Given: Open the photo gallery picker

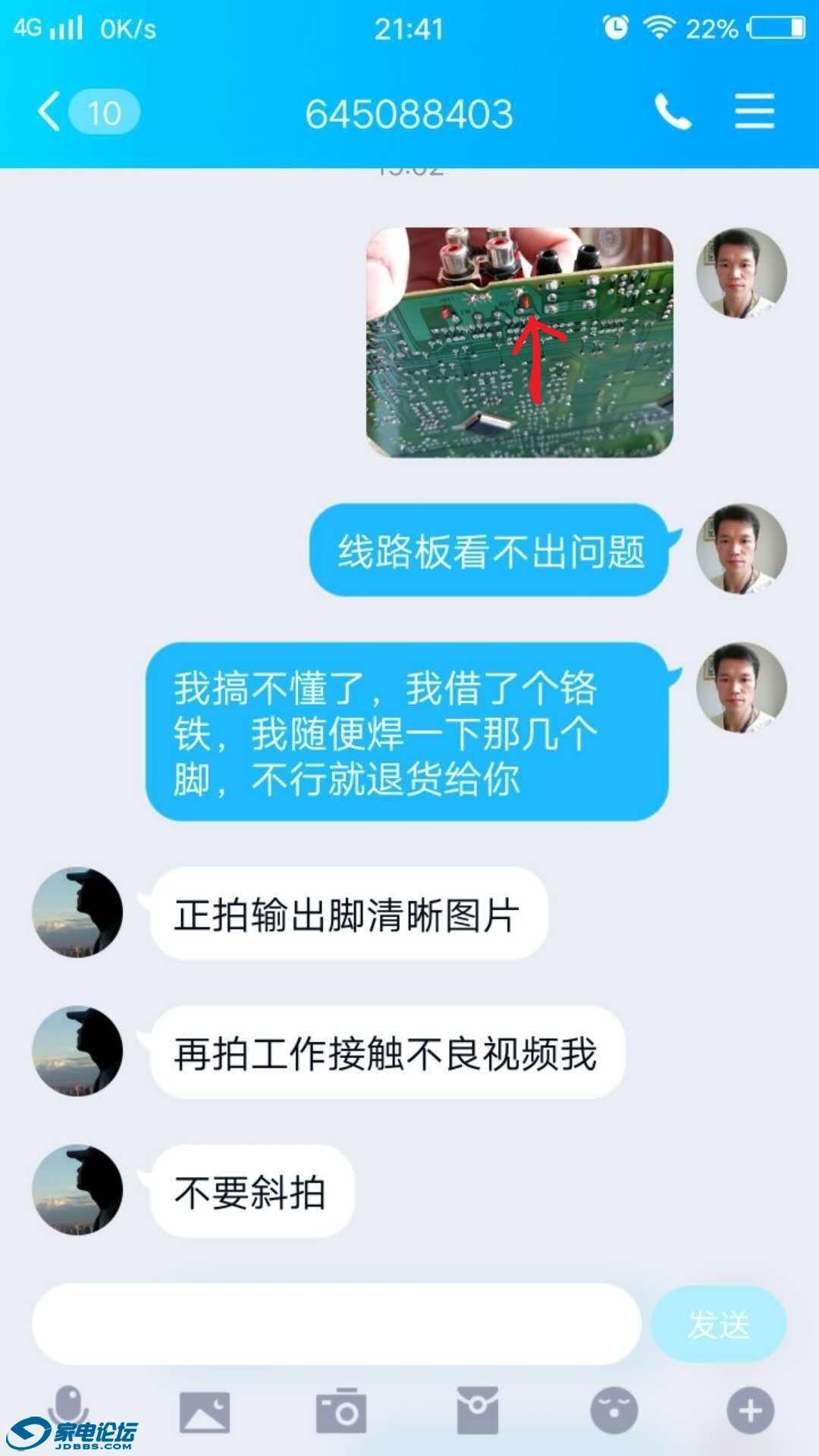Looking at the screenshot, I should click(x=204, y=1411).
